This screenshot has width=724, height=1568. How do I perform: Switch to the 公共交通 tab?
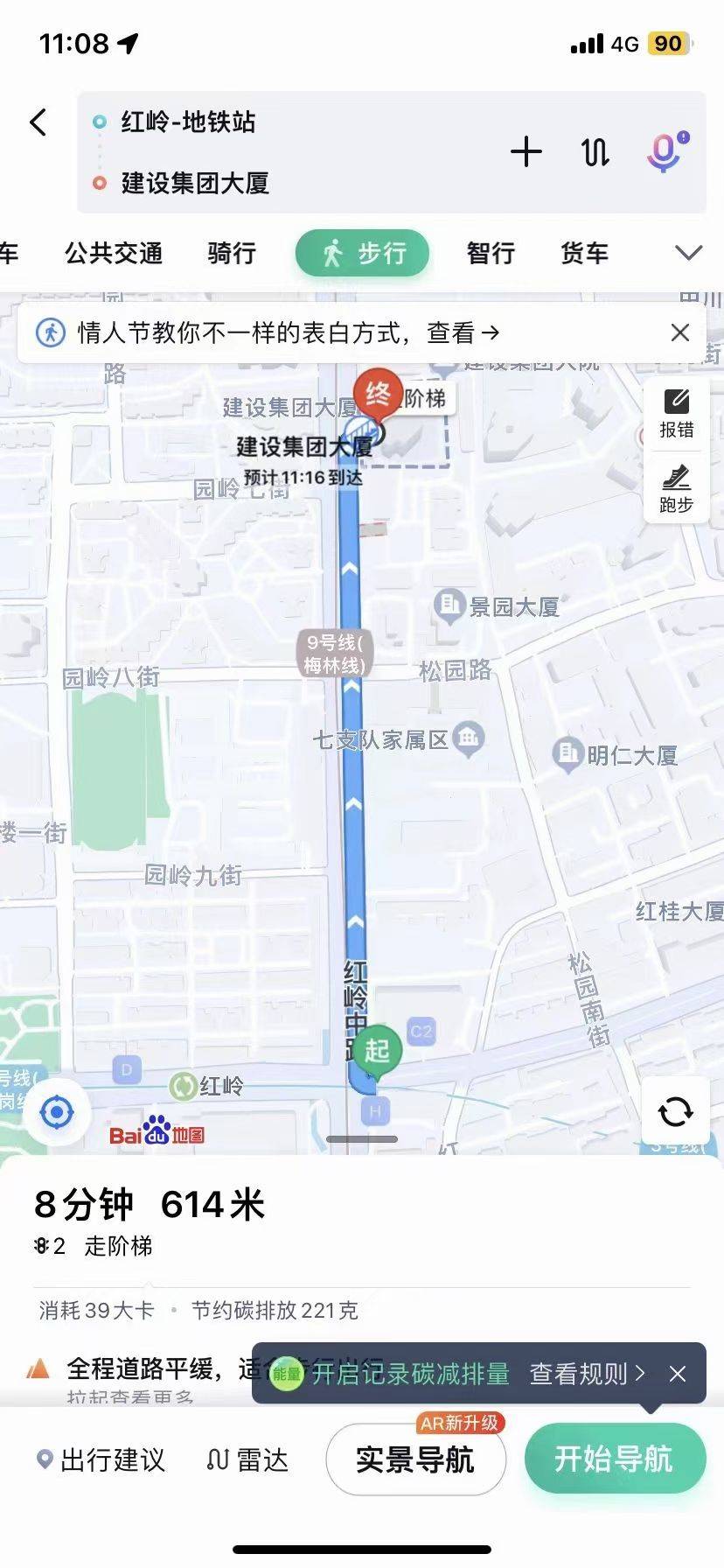click(114, 254)
